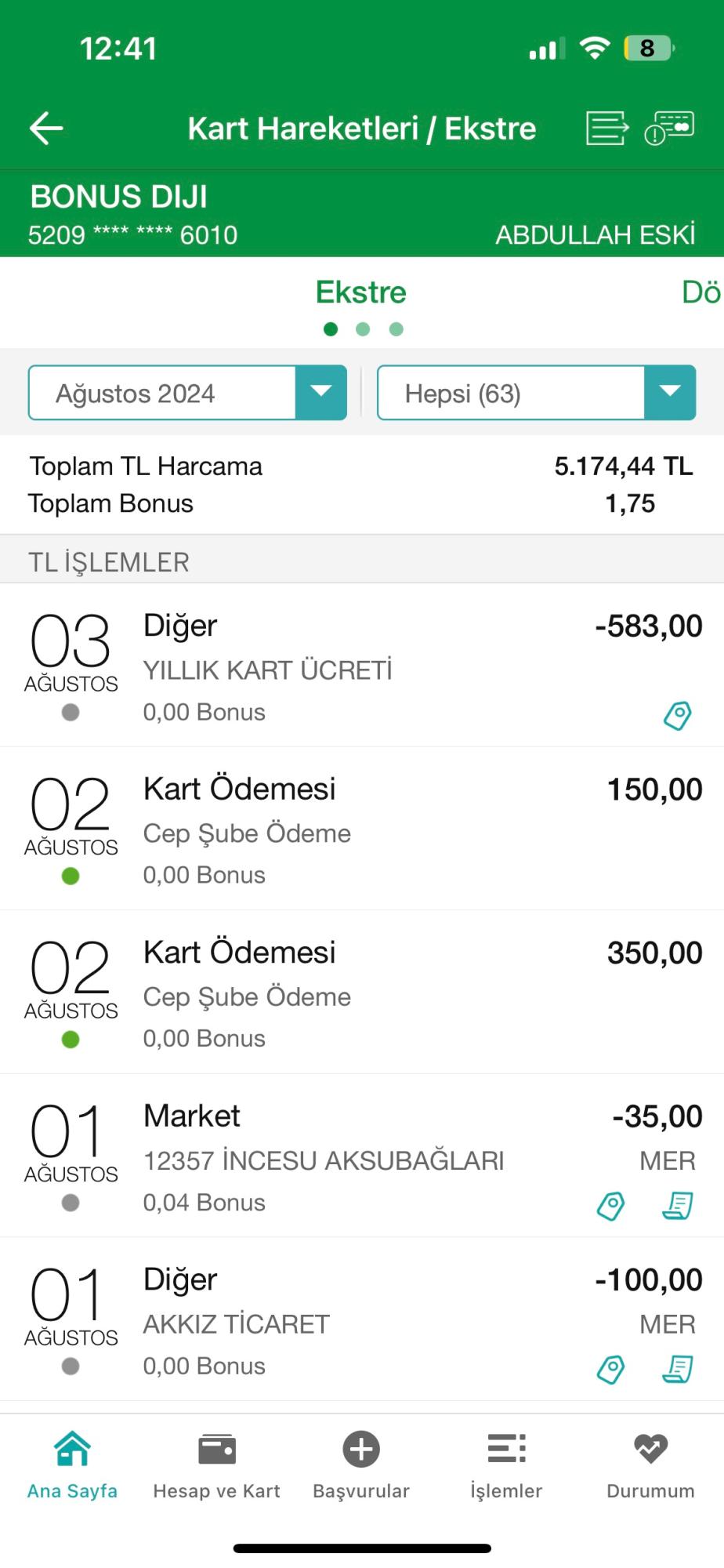The image size is (724, 1568).
Task: Tap dropdown arrow beside Hepsi (63)
Action: point(670,393)
